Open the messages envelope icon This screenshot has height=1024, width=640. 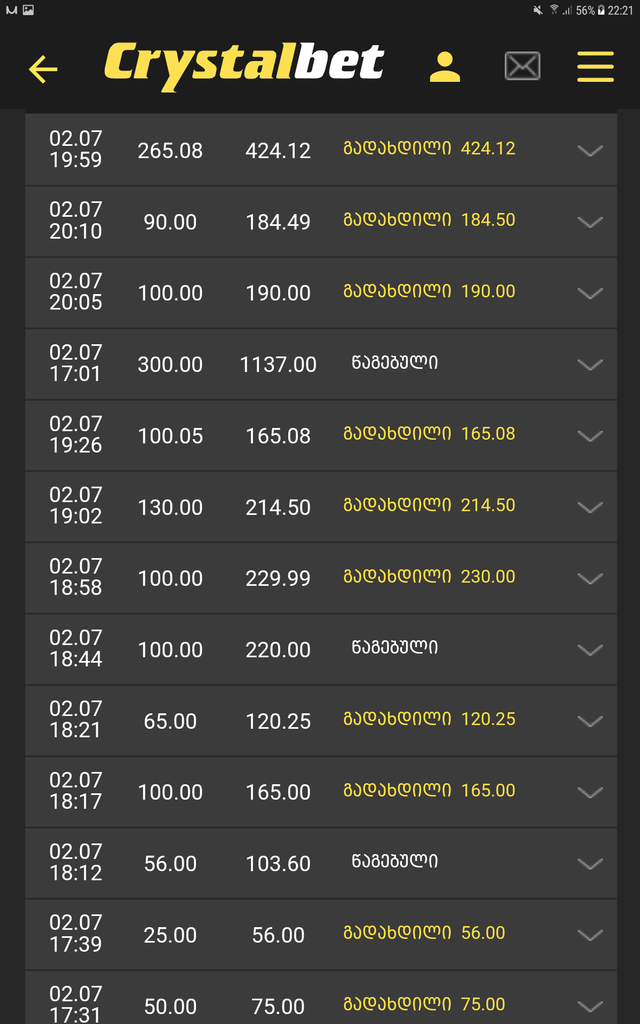pos(522,67)
